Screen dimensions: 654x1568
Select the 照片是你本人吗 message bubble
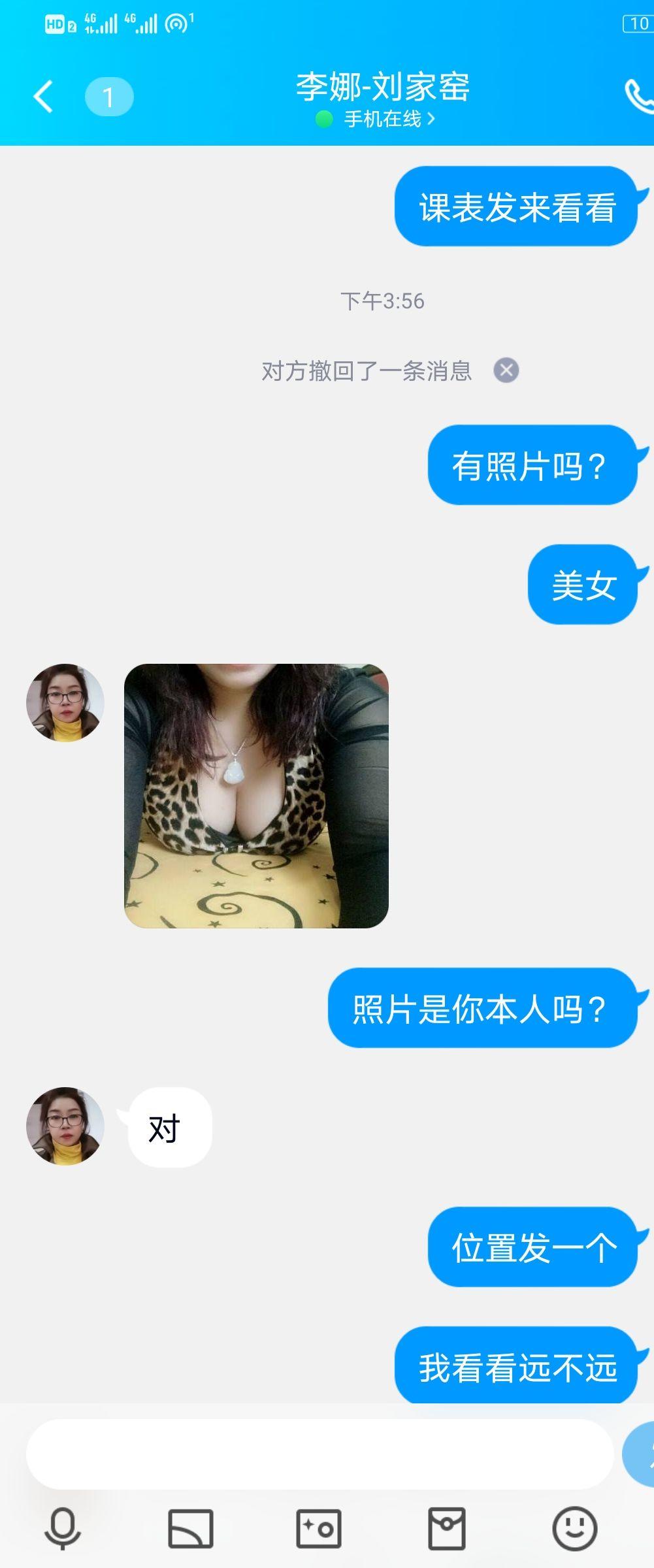(x=482, y=1008)
